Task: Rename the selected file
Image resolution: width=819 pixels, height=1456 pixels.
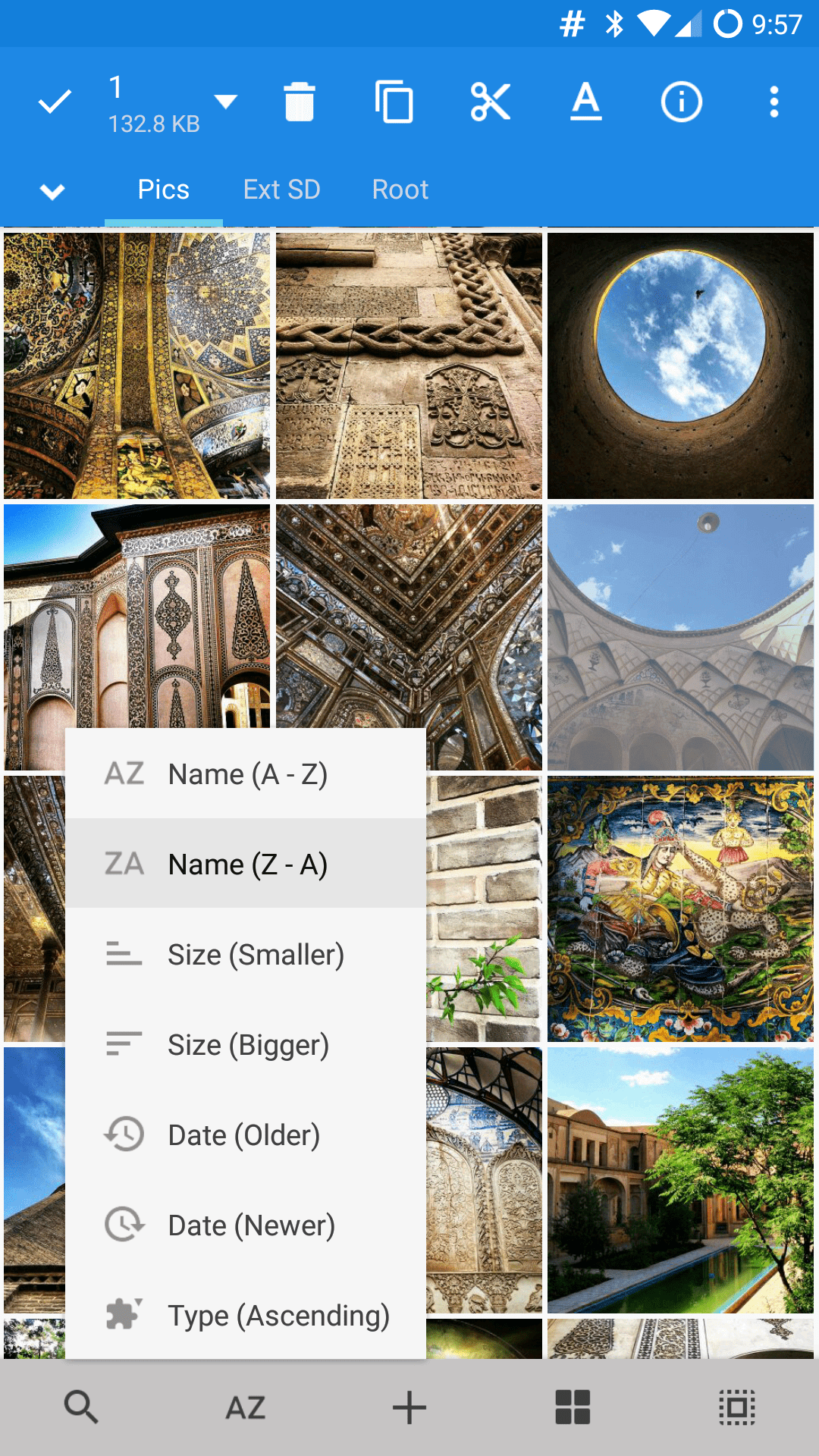Action: tap(585, 102)
